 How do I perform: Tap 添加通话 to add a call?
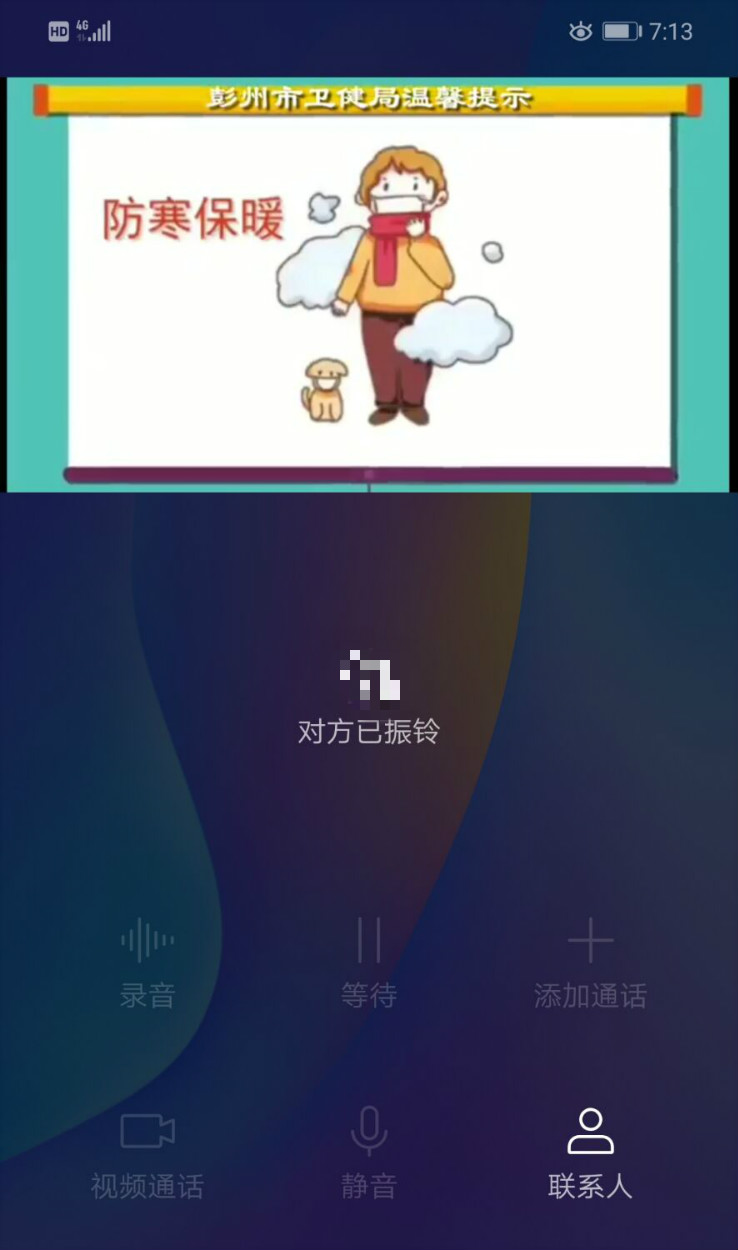coord(590,962)
